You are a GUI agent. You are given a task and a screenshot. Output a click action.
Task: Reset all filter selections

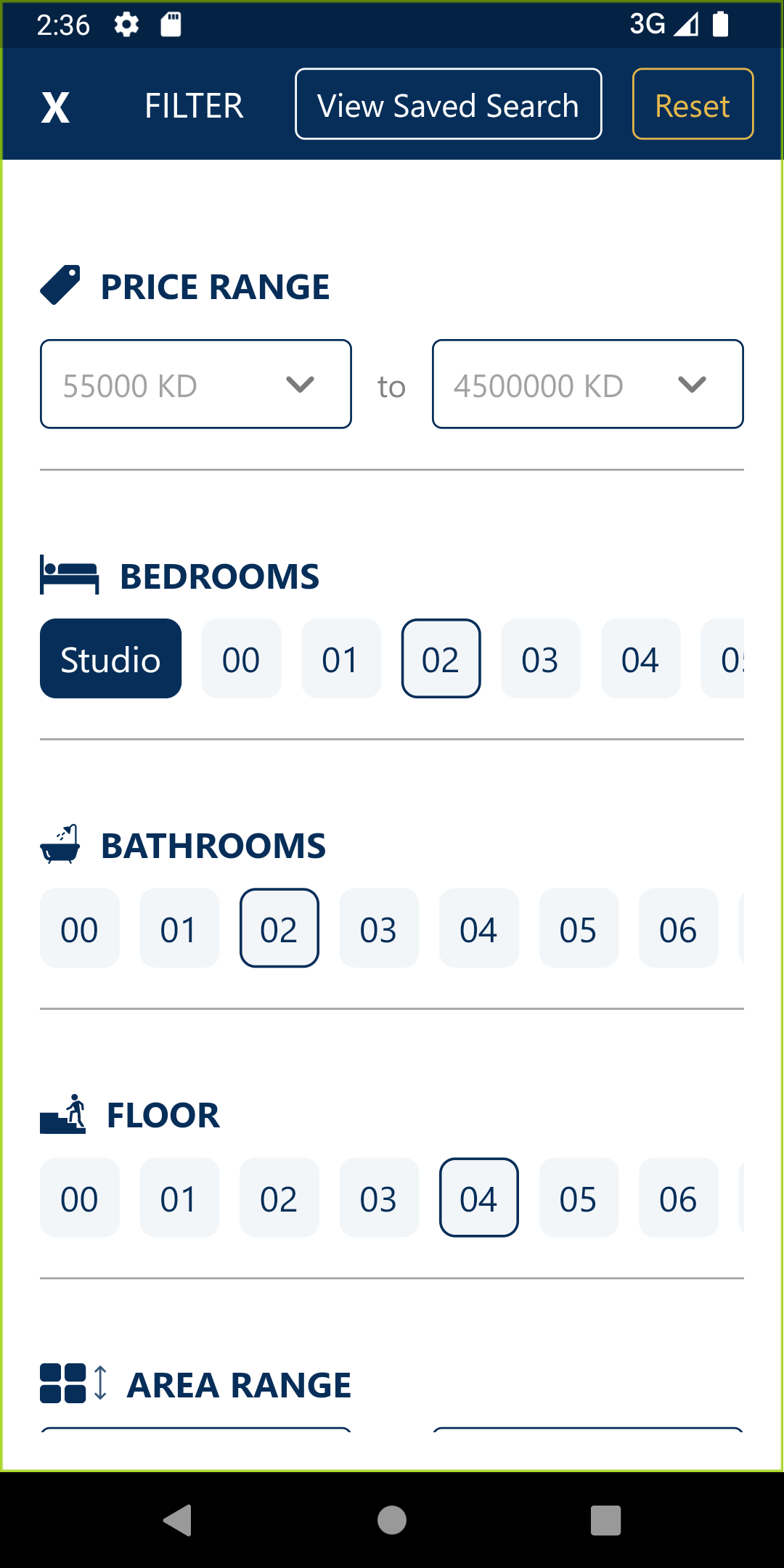691,104
